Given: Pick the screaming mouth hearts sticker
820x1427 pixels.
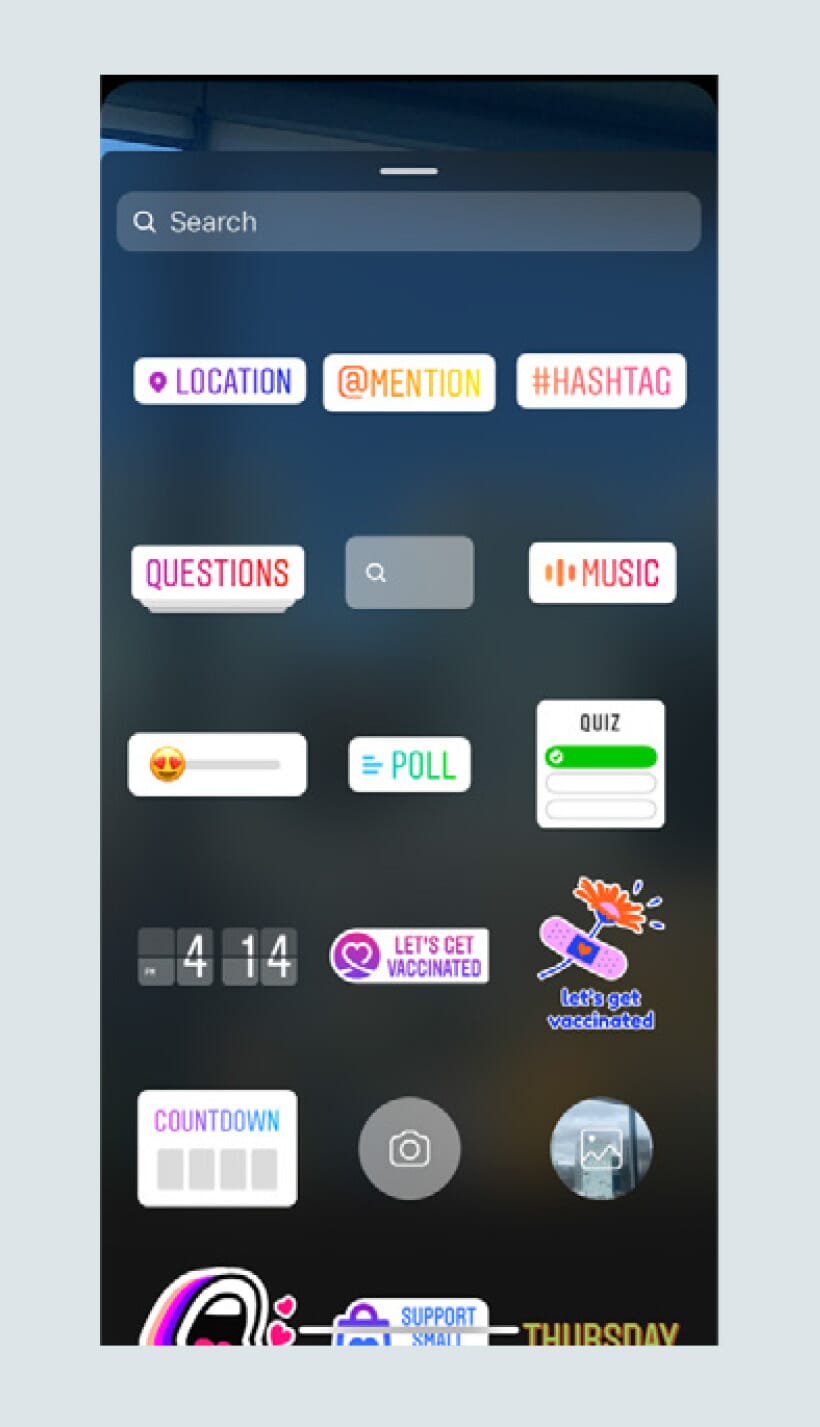Looking at the screenshot, I should (x=215, y=1308).
